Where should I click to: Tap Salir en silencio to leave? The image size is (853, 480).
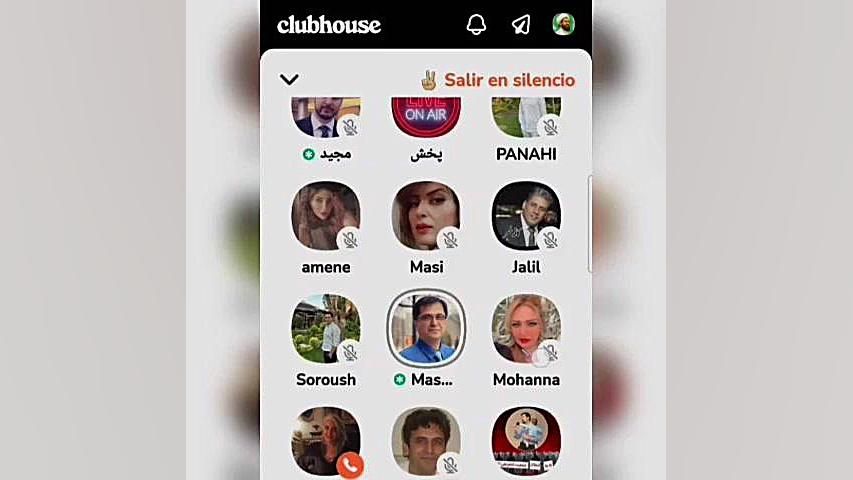coord(497,80)
